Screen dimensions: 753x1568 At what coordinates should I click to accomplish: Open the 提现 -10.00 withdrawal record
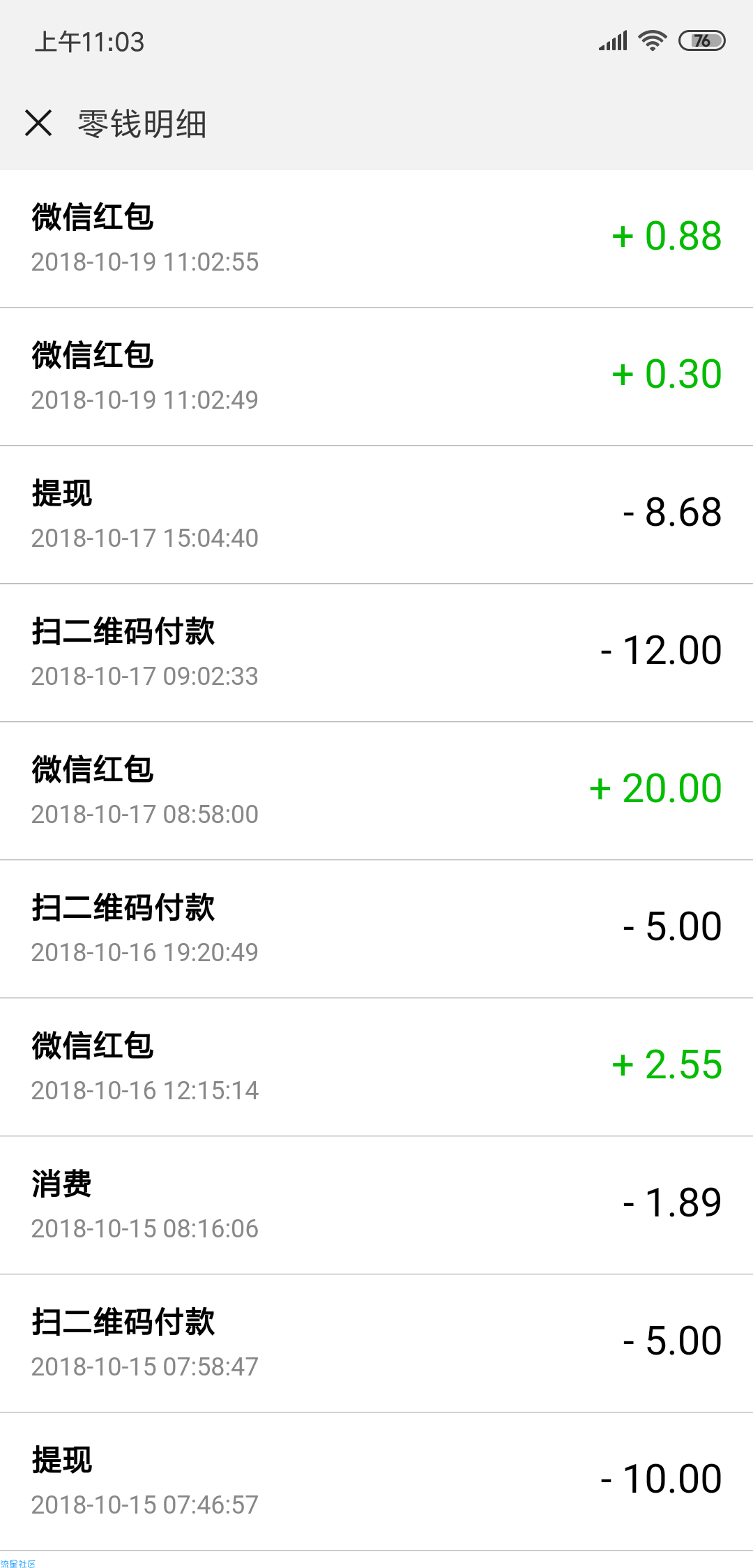pyautogui.click(x=376, y=1482)
